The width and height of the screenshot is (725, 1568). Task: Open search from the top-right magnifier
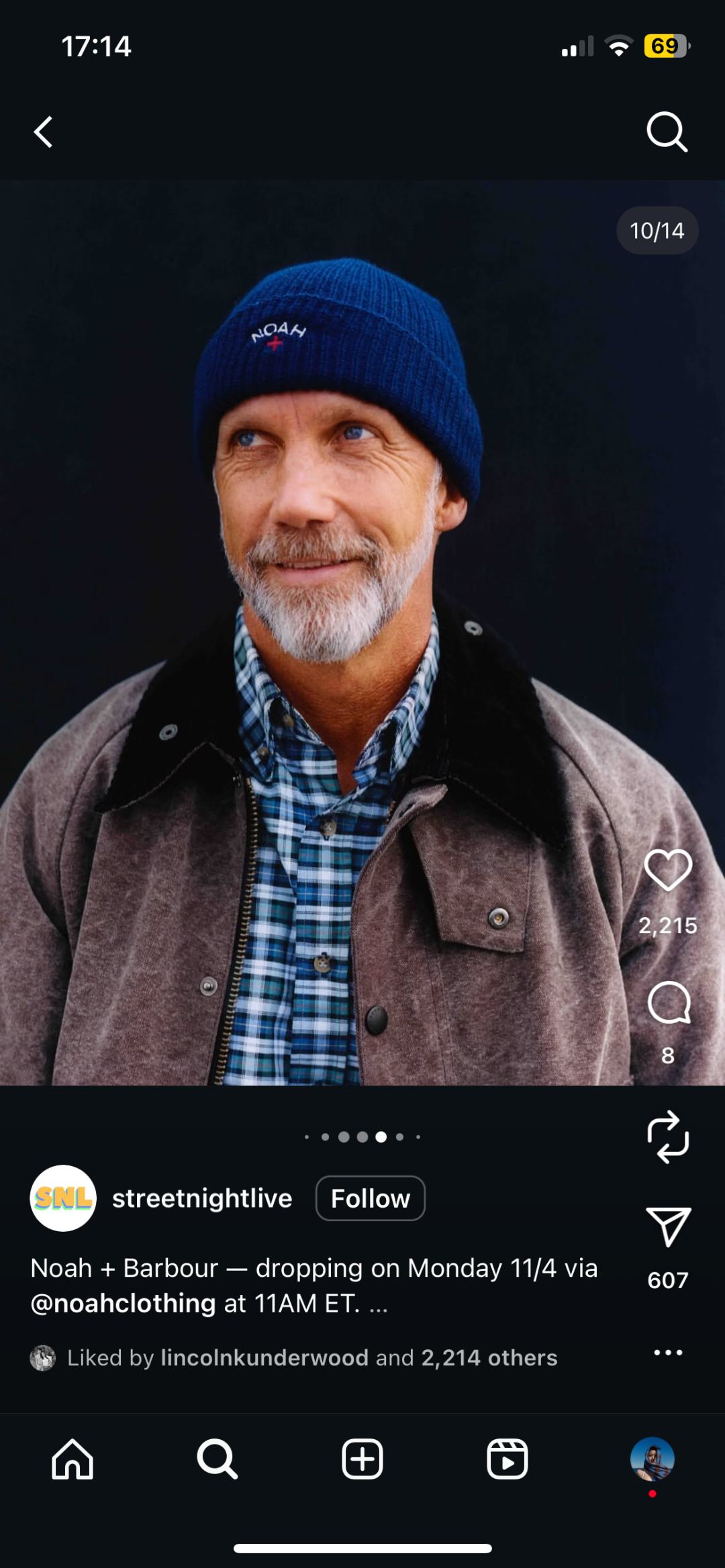[667, 132]
